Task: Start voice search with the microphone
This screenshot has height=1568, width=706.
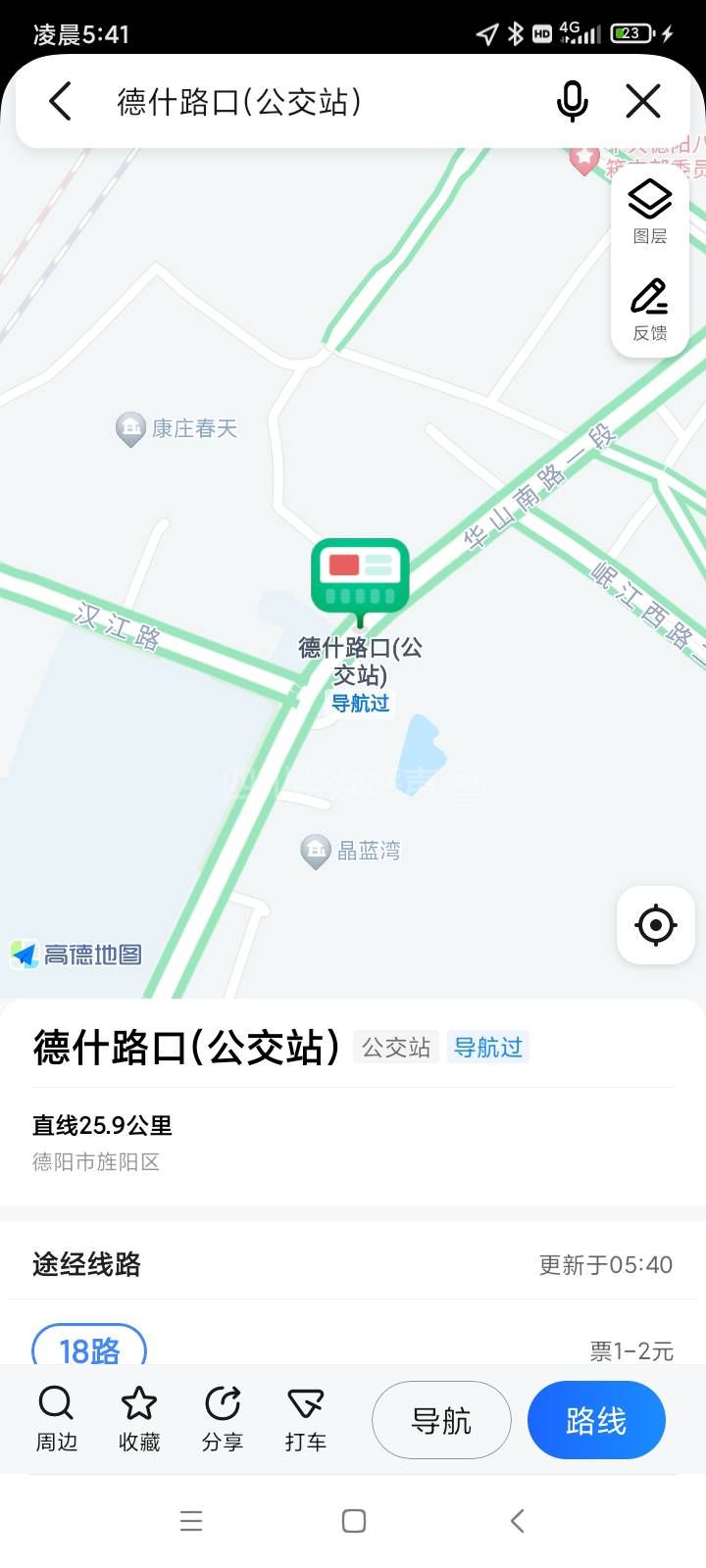Action: click(572, 101)
